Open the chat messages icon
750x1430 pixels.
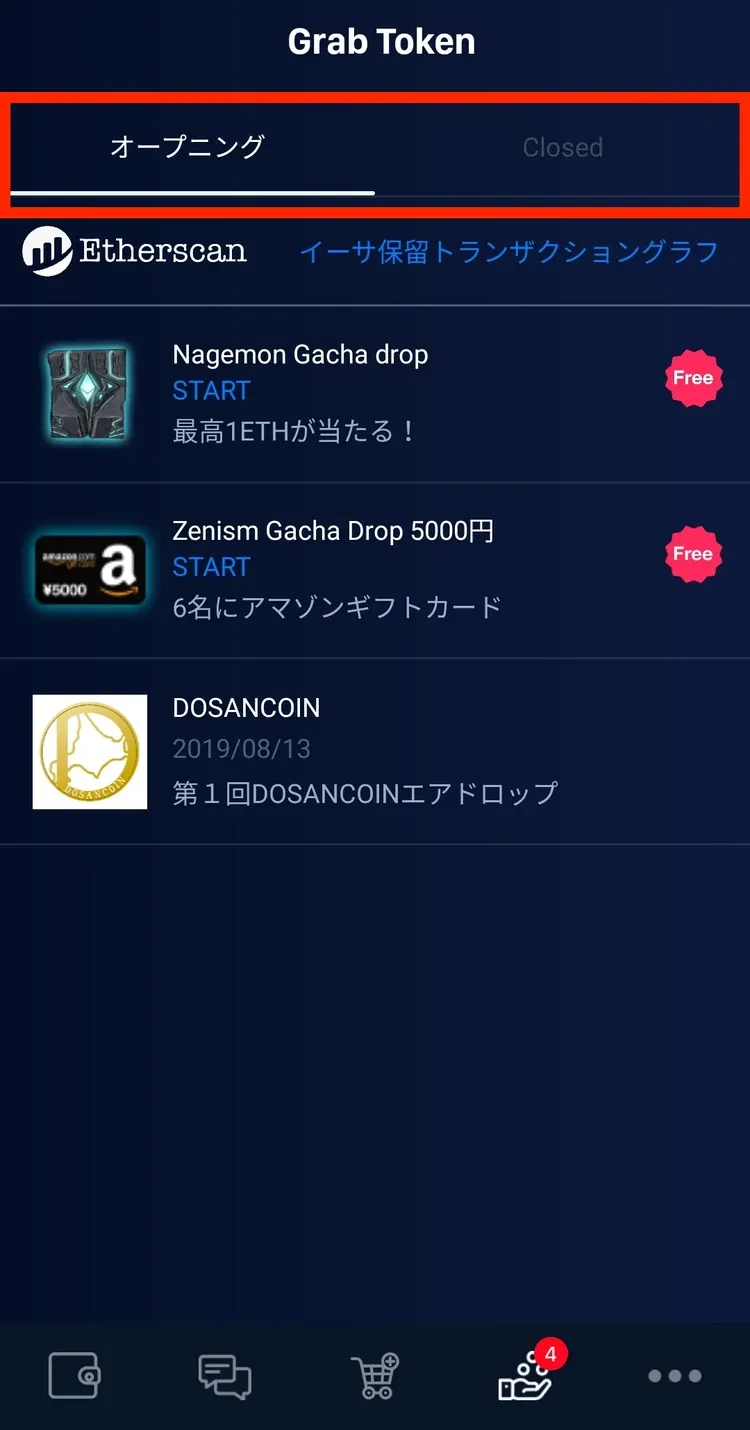225,1375
